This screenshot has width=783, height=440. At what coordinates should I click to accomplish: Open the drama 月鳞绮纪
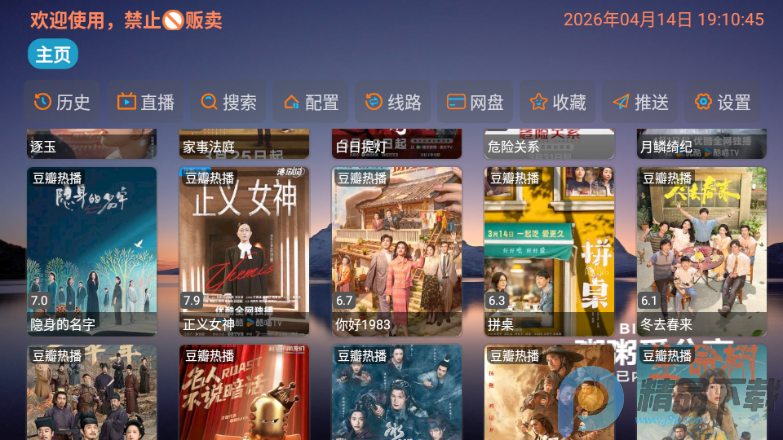click(701, 145)
